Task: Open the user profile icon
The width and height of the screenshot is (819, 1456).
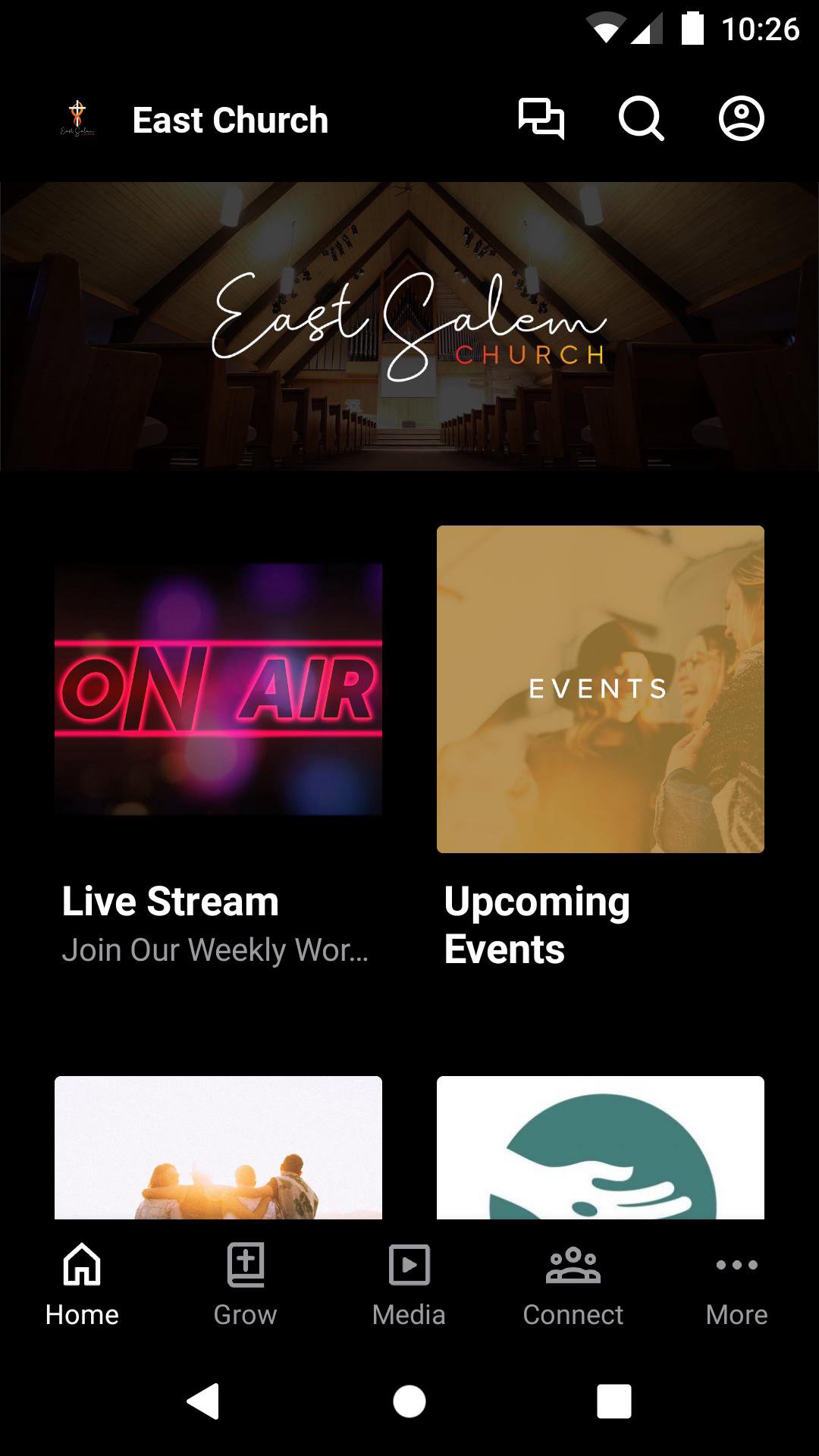Action: (741, 119)
